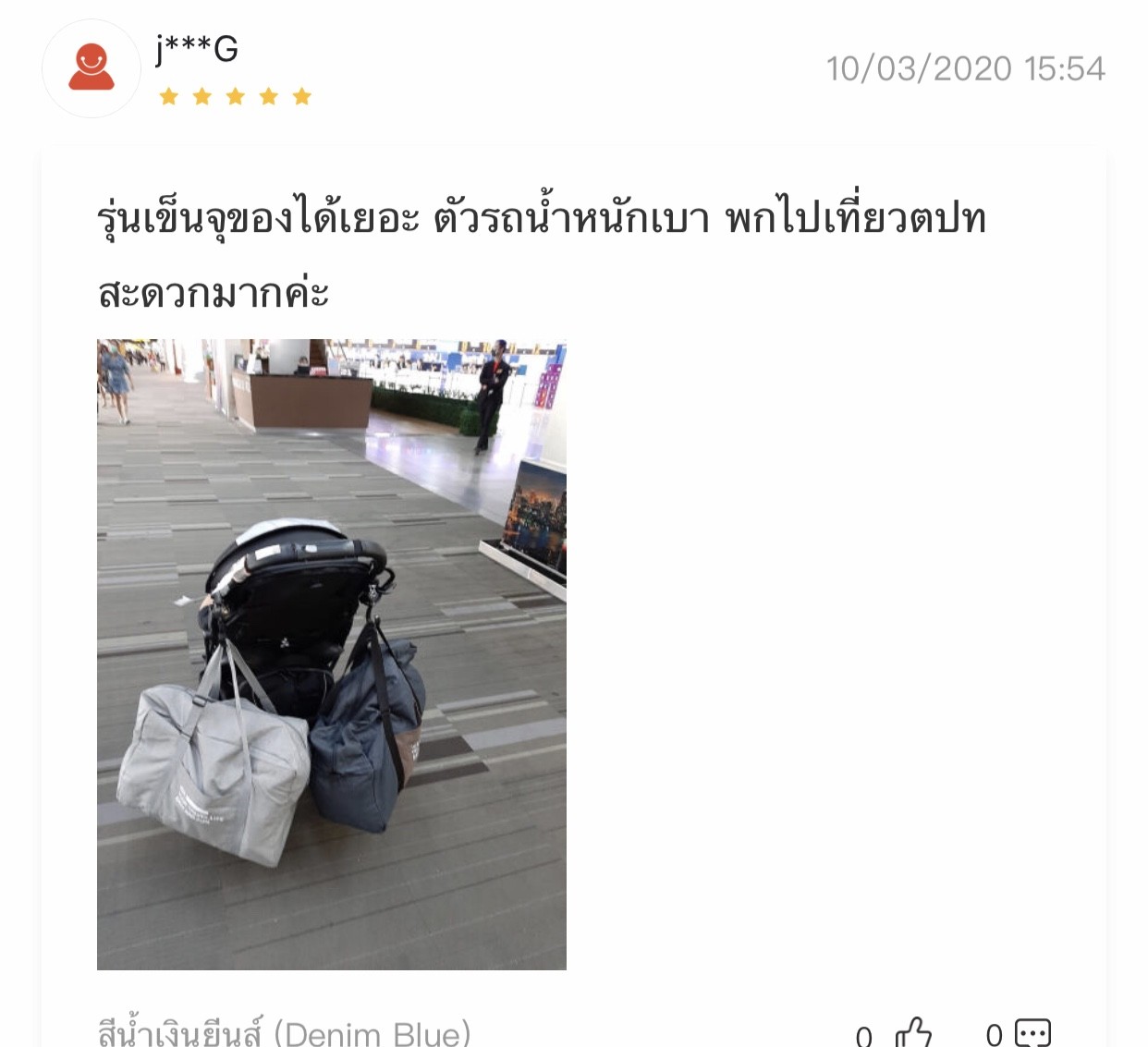
Task: Open comments on j***G's review
Action: tap(1032, 1031)
